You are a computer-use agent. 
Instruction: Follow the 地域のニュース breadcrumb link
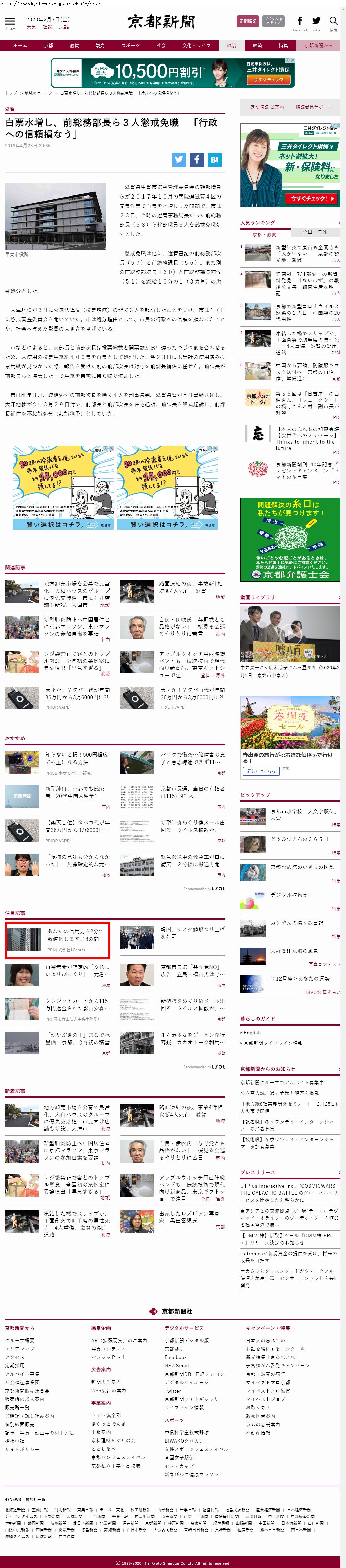38,93
